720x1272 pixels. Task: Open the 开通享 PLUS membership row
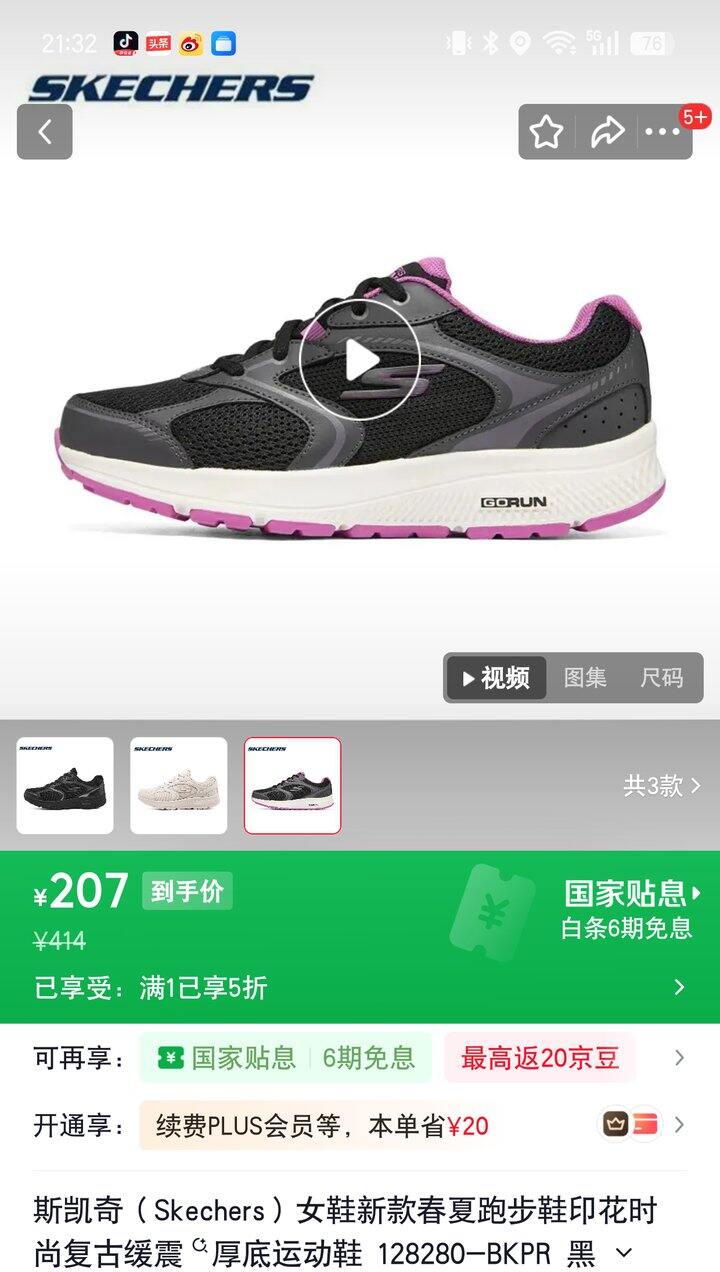679,1125
